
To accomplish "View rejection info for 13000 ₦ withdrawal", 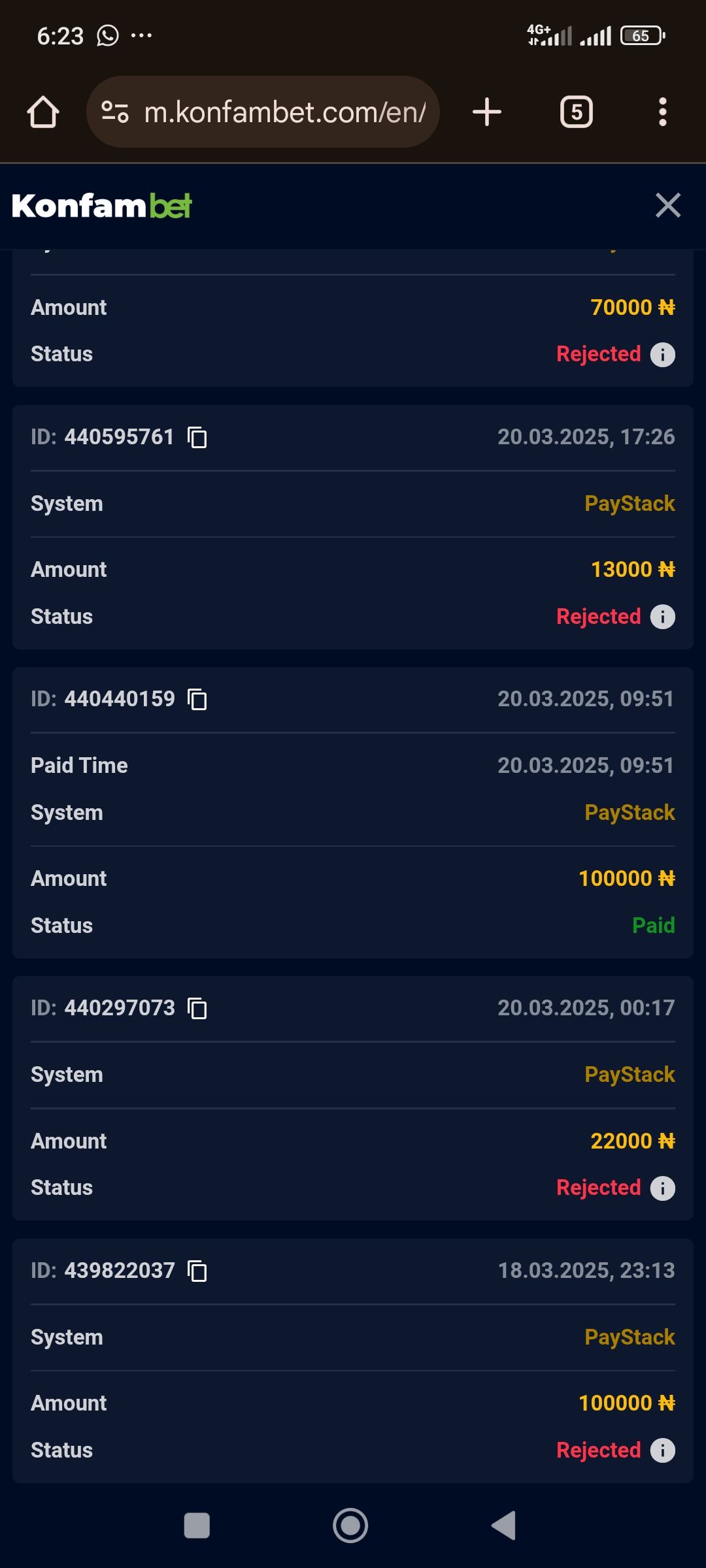I will 662,617.
